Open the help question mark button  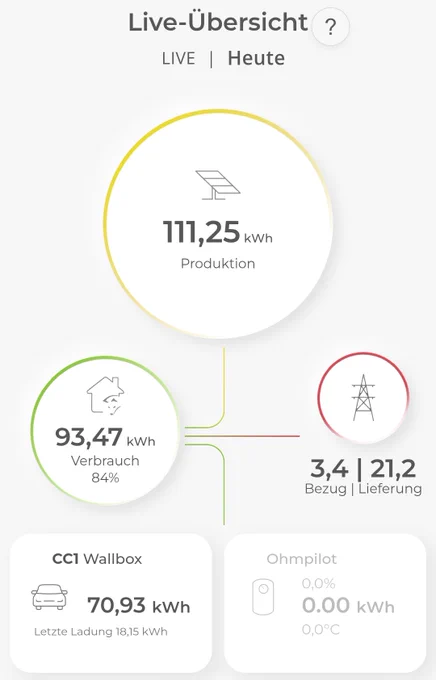(331, 27)
